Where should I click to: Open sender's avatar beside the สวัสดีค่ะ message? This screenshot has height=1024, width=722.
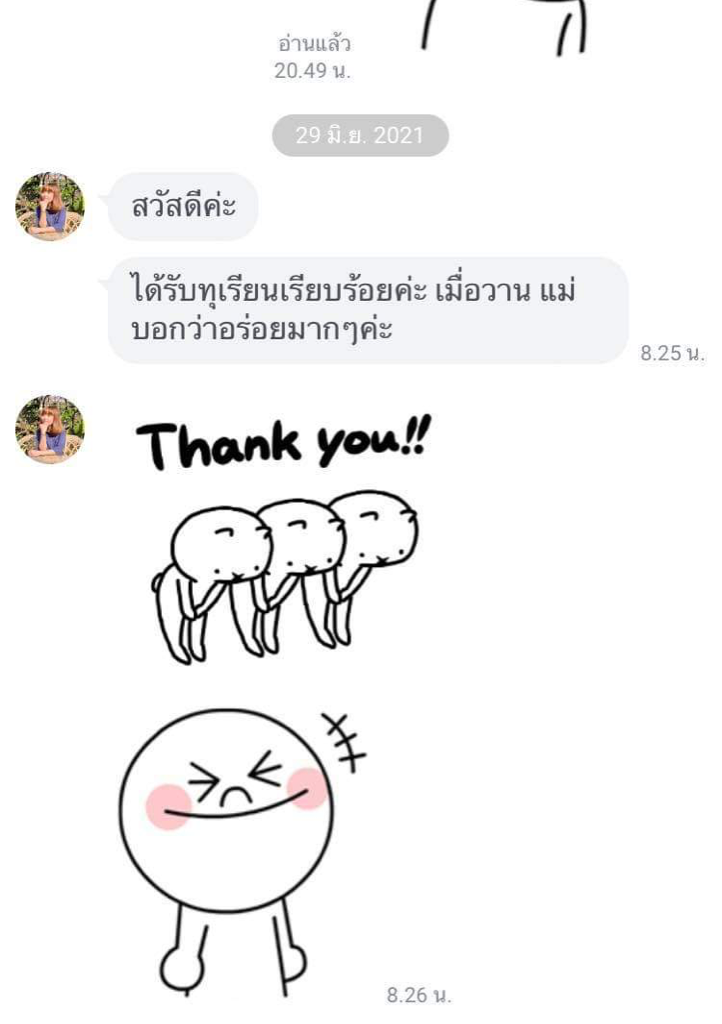(50, 207)
